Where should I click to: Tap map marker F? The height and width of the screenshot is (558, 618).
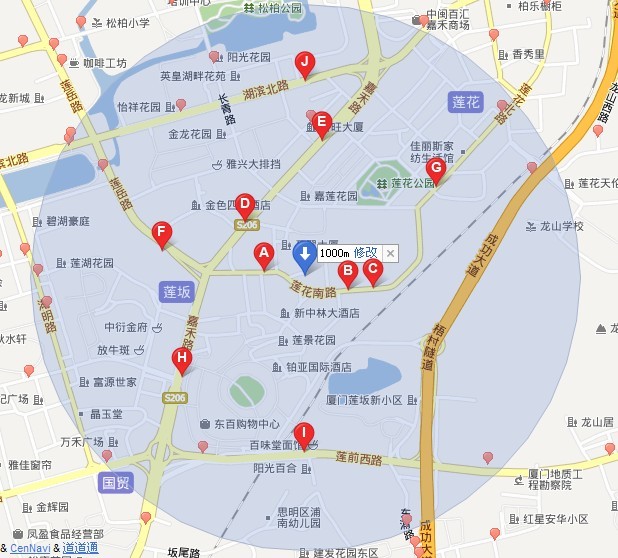tap(161, 233)
